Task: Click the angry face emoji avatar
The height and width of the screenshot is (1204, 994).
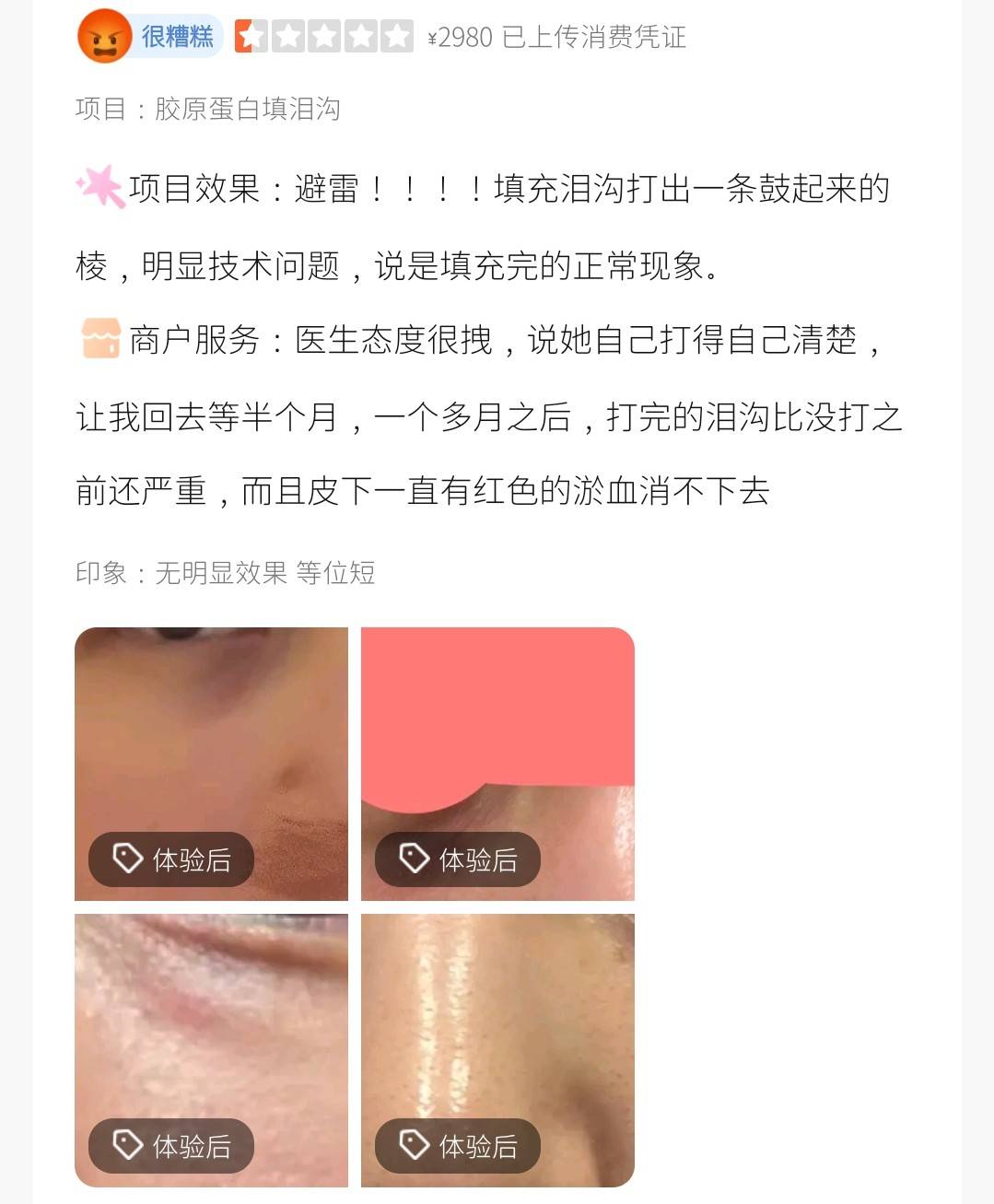Action: point(104,36)
